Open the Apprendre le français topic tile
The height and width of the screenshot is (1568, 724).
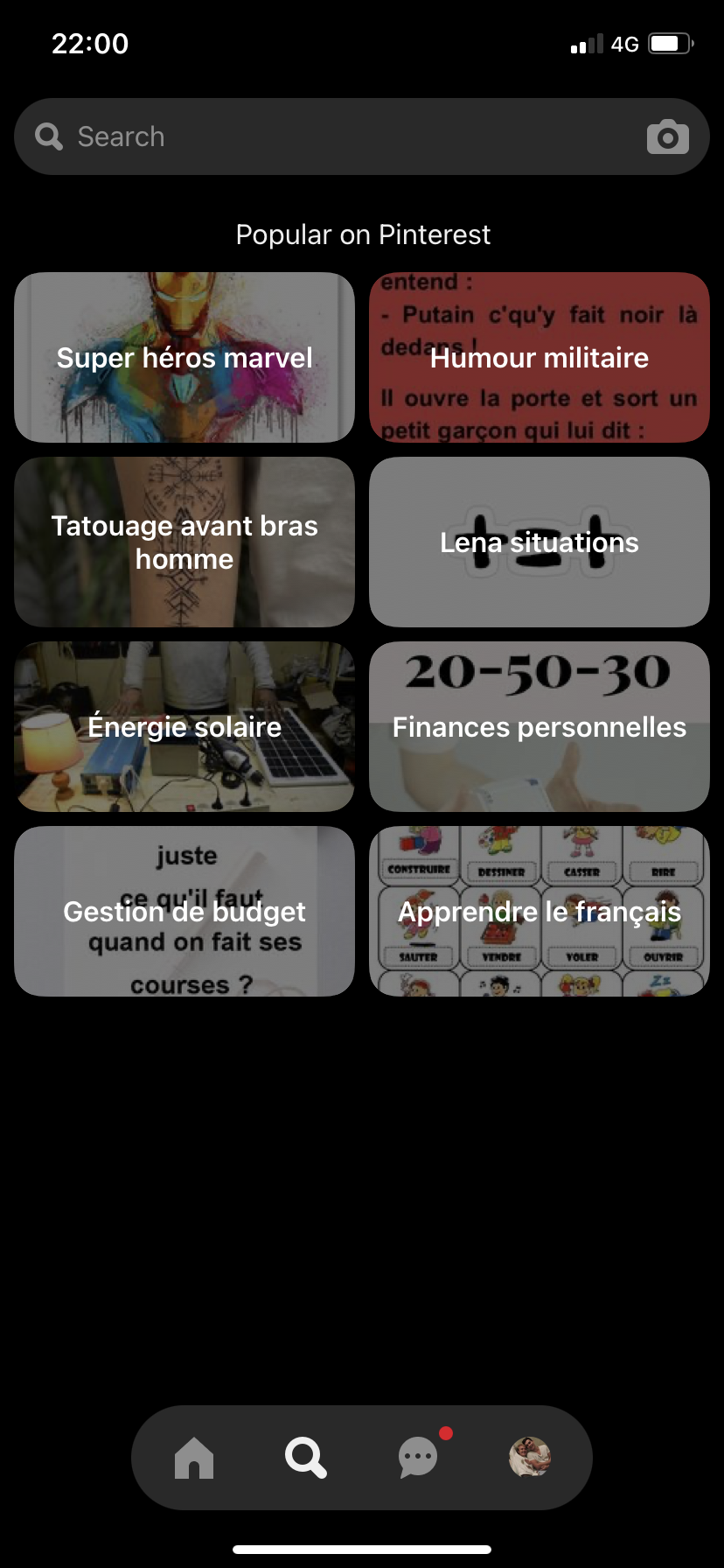point(539,911)
